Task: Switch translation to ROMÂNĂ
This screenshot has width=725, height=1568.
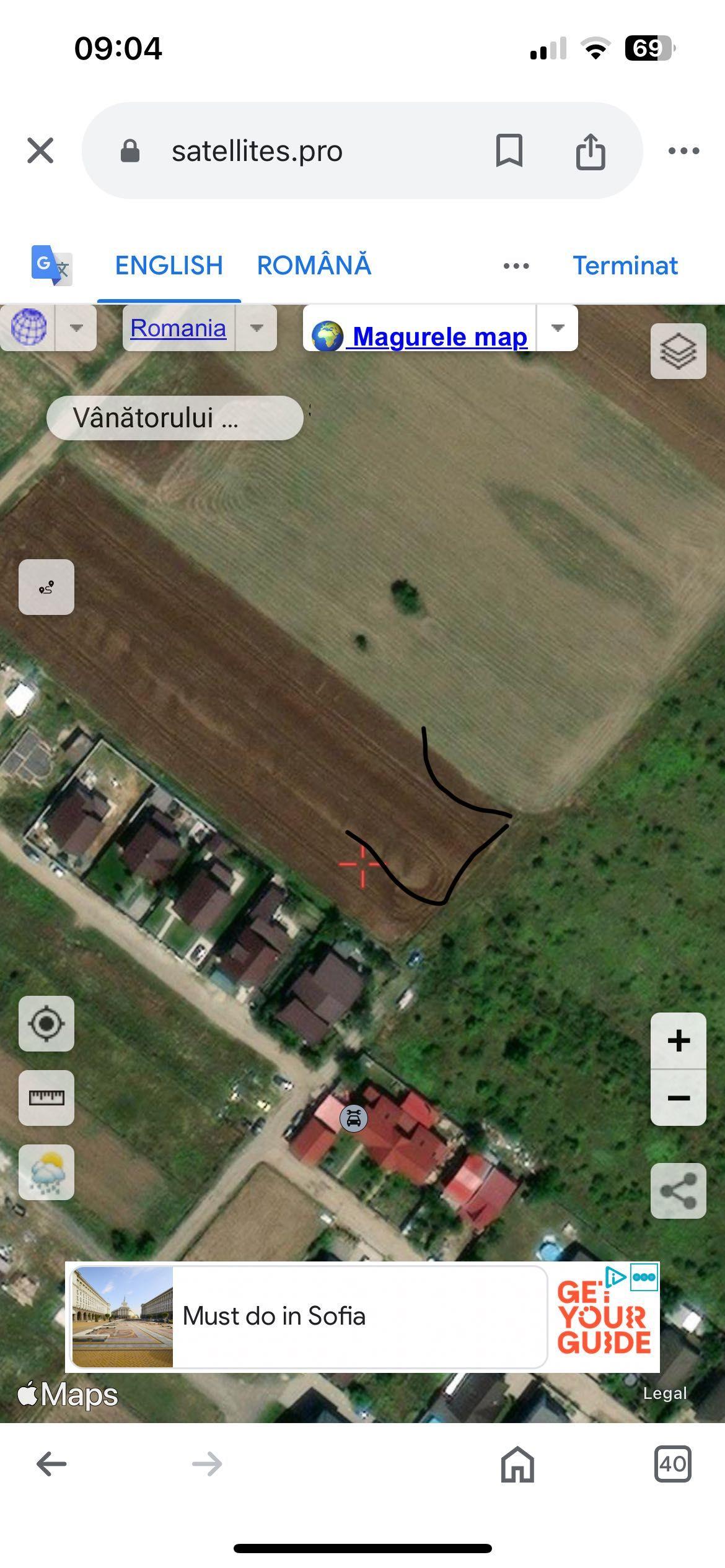Action: (x=314, y=266)
